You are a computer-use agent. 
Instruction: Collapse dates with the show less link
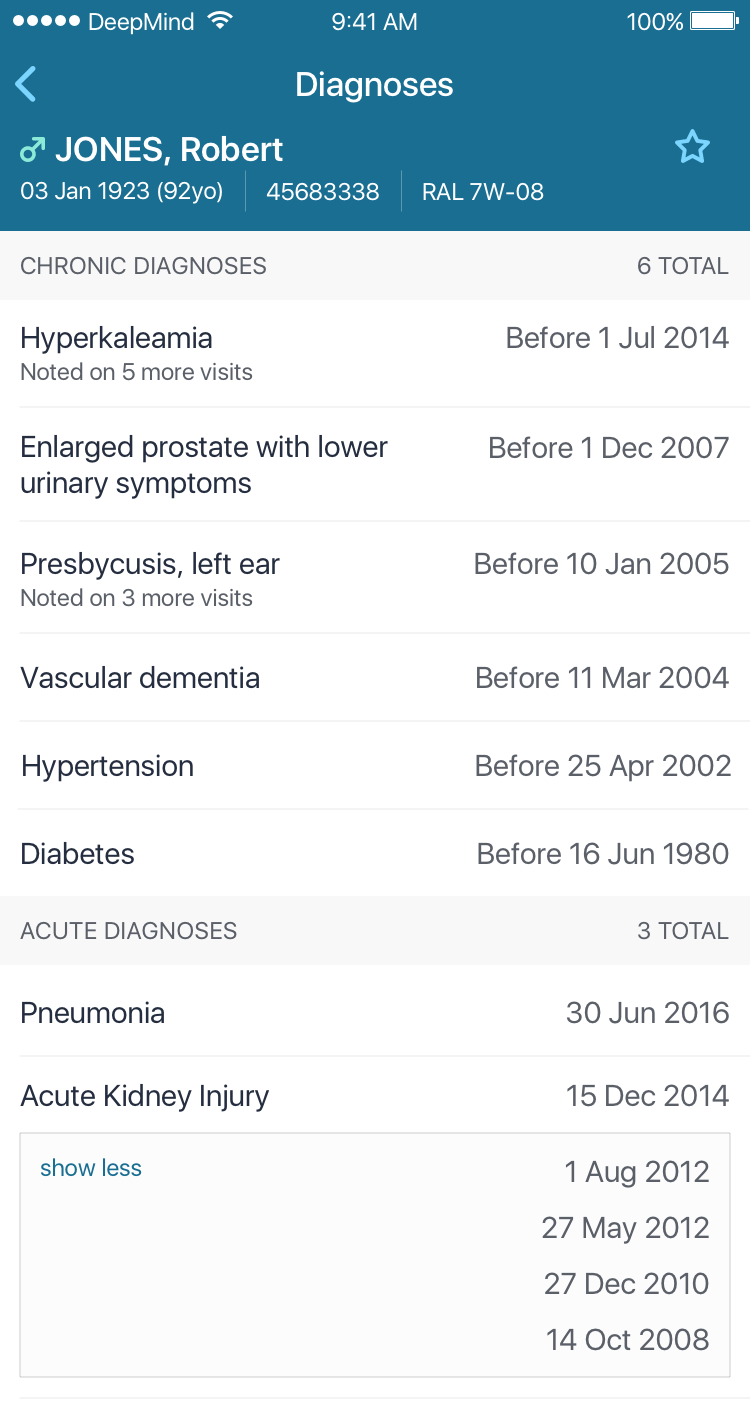pyautogui.click(x=91, y=1168)
